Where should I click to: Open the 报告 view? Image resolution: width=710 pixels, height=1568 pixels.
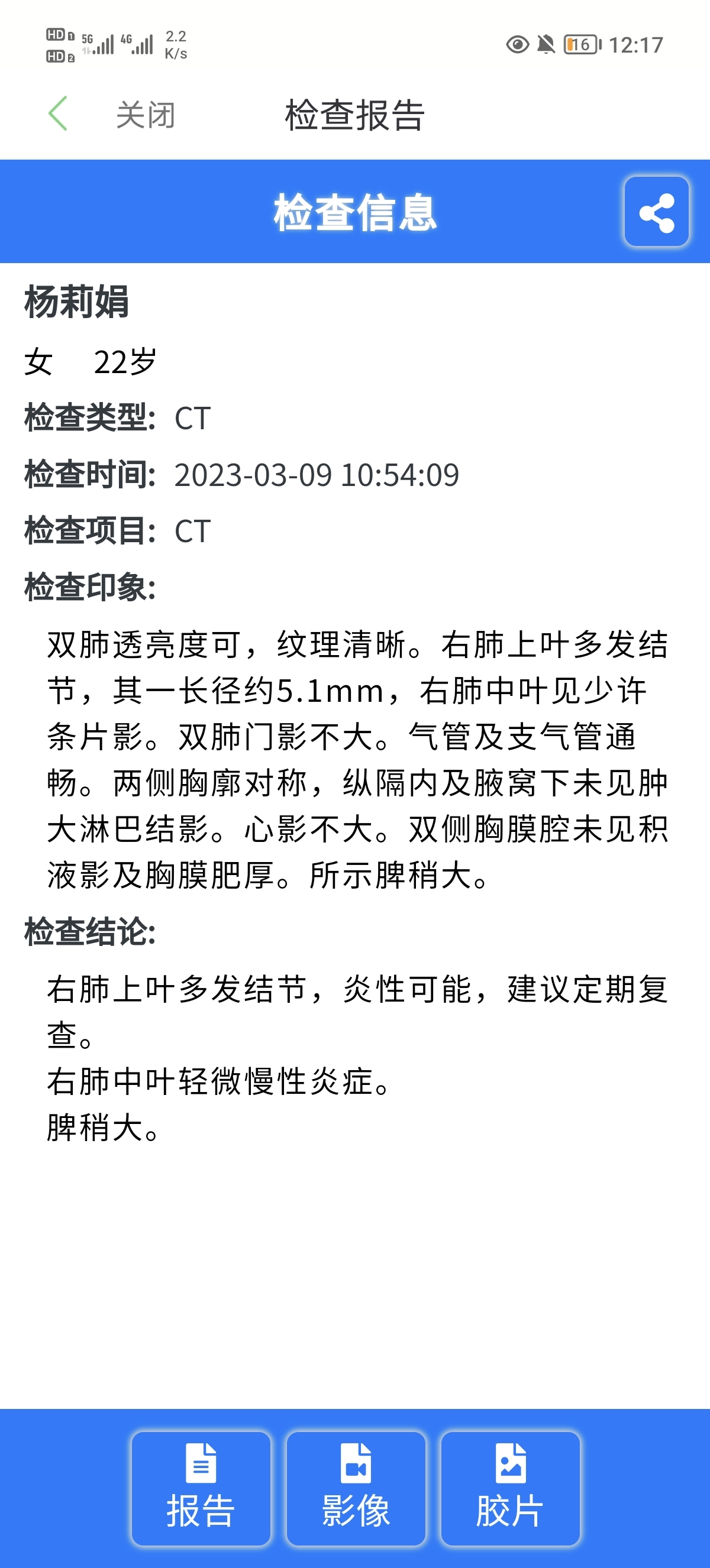(x=201, y=1488)
